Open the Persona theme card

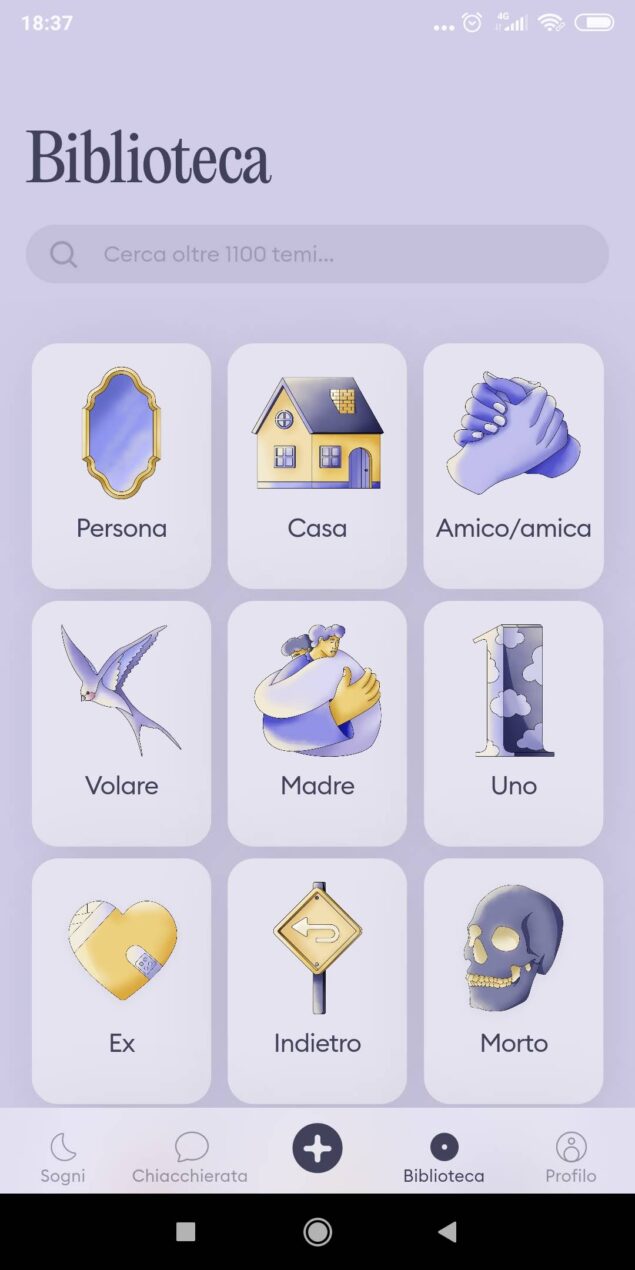pos(121,465)
